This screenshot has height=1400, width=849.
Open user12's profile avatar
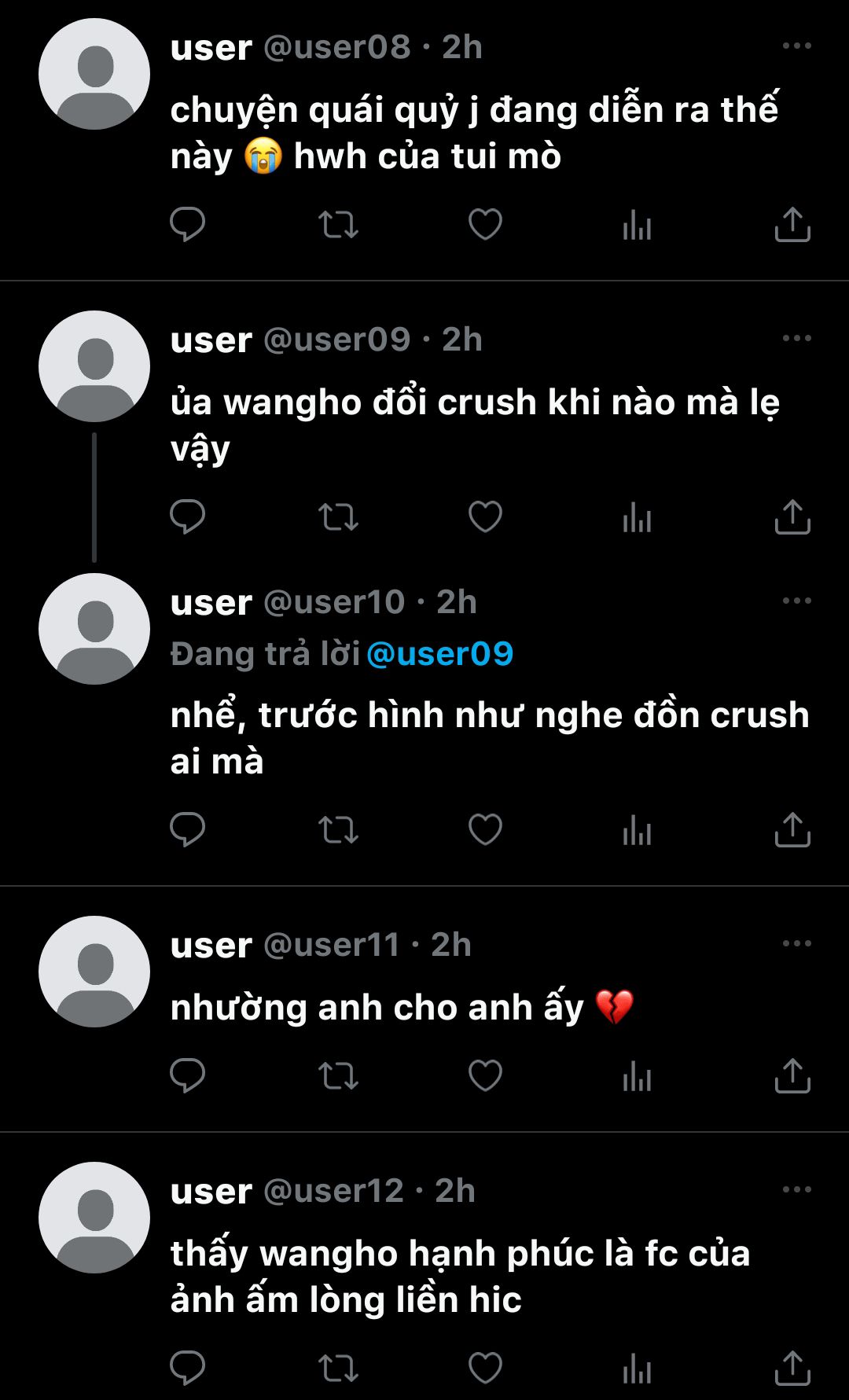pyautogui.click(x=94, y=1218)
